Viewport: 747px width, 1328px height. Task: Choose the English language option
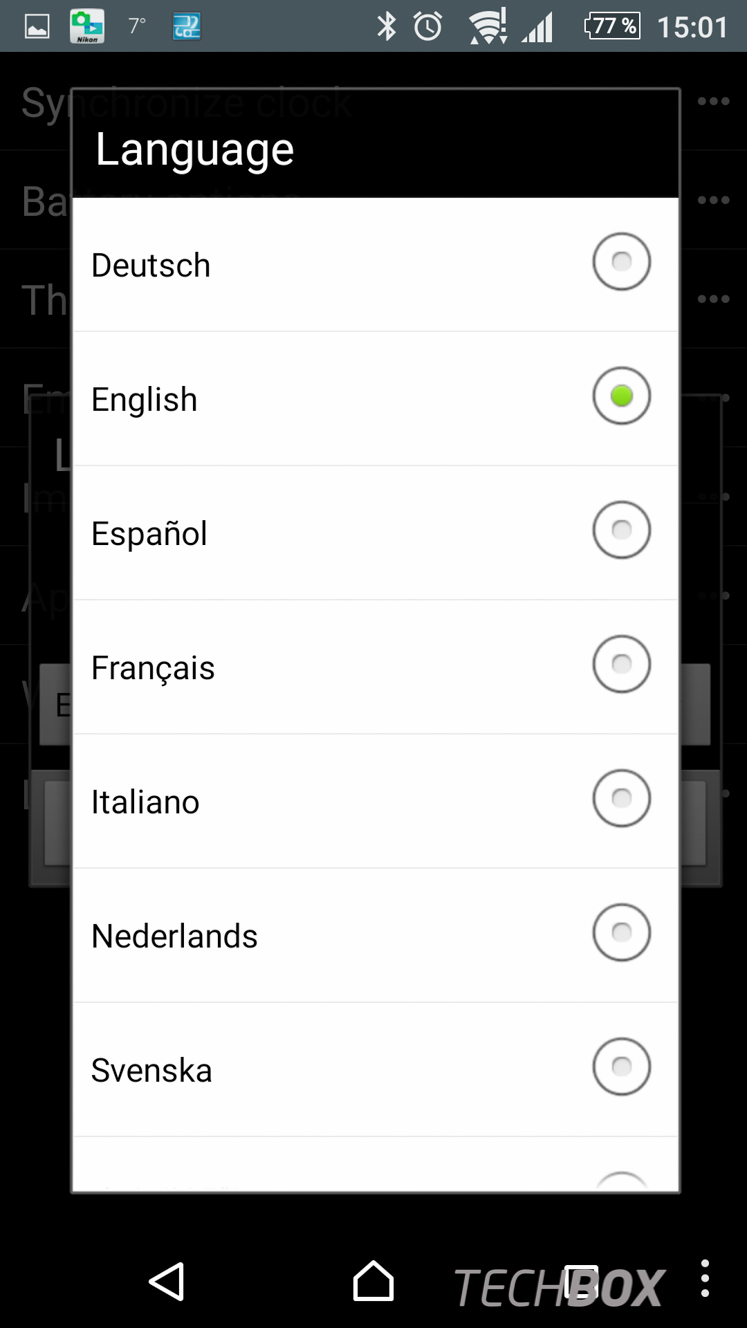tap(375, 398)
